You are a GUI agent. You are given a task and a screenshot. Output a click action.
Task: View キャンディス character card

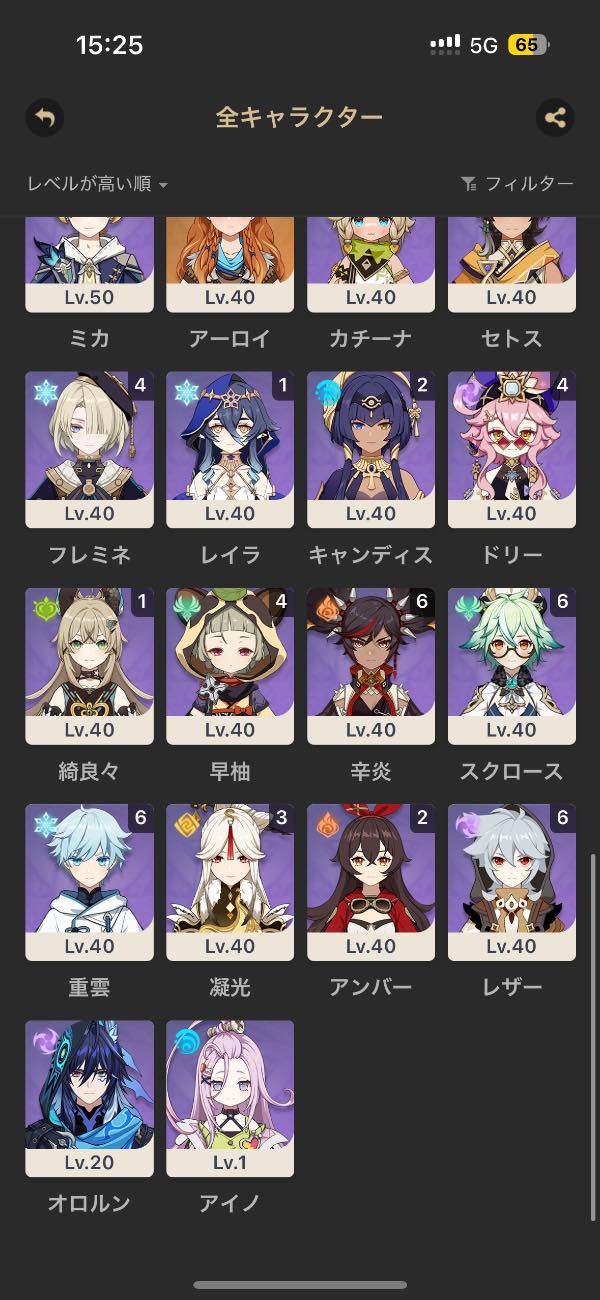pyautogui.click(x=371, y=450)
